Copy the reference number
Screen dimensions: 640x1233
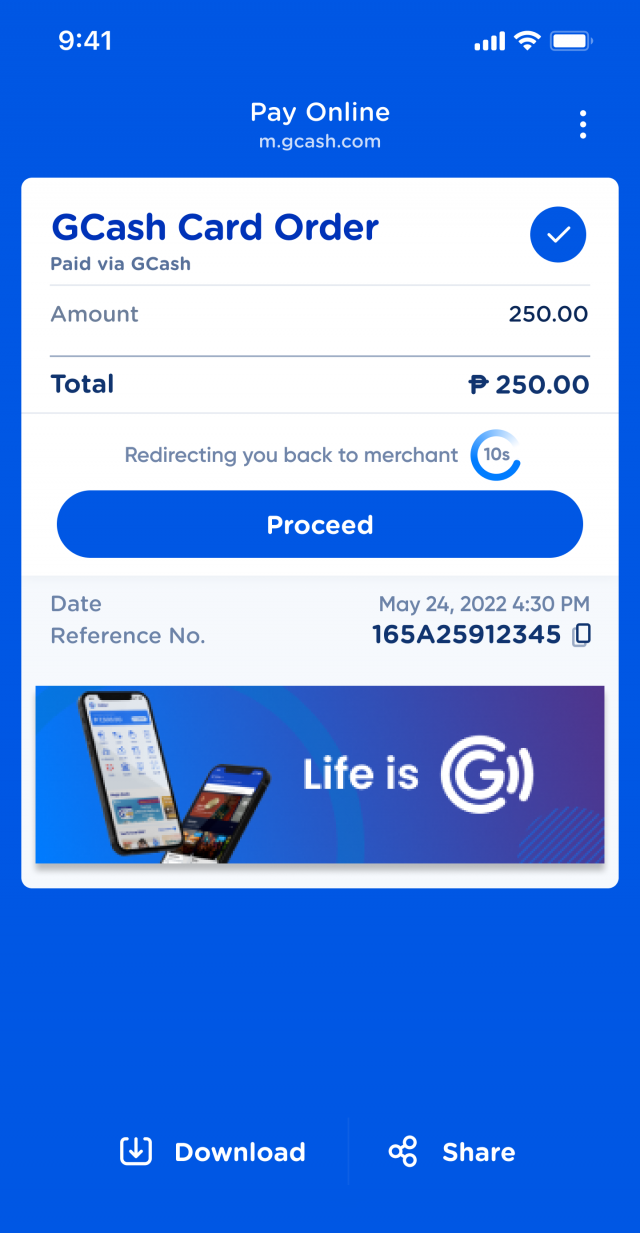582,635
